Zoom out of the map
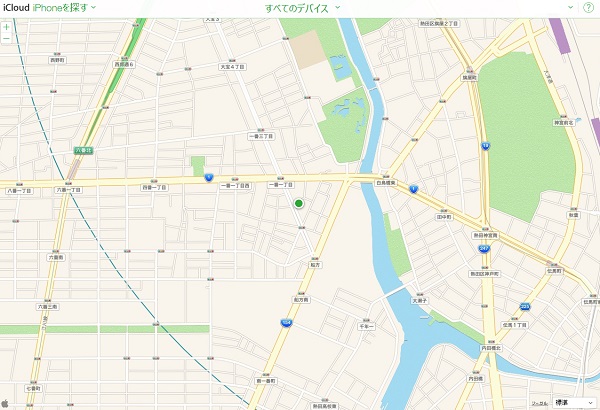 click(7, 38)
